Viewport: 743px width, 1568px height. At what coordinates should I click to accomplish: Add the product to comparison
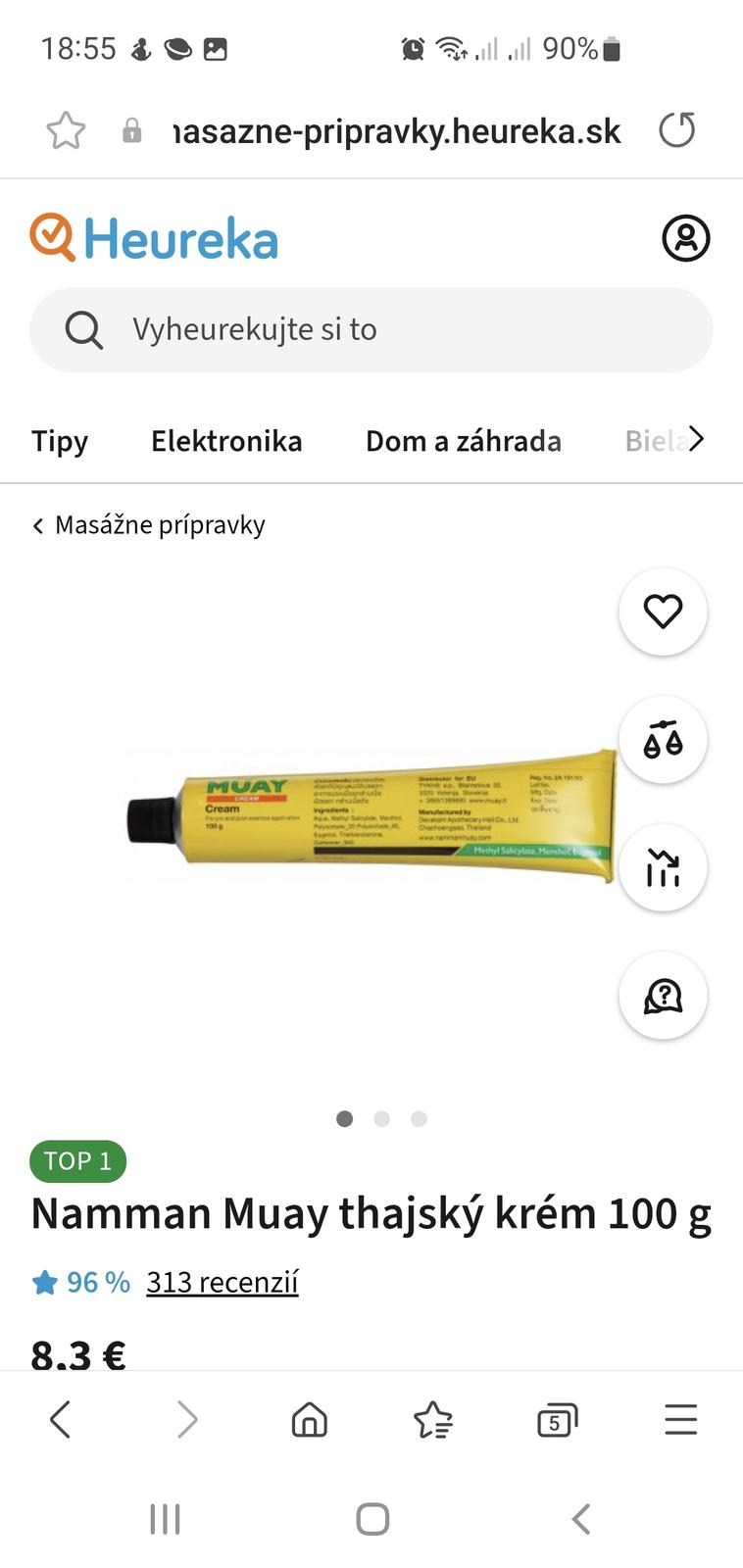pos(663,740)
